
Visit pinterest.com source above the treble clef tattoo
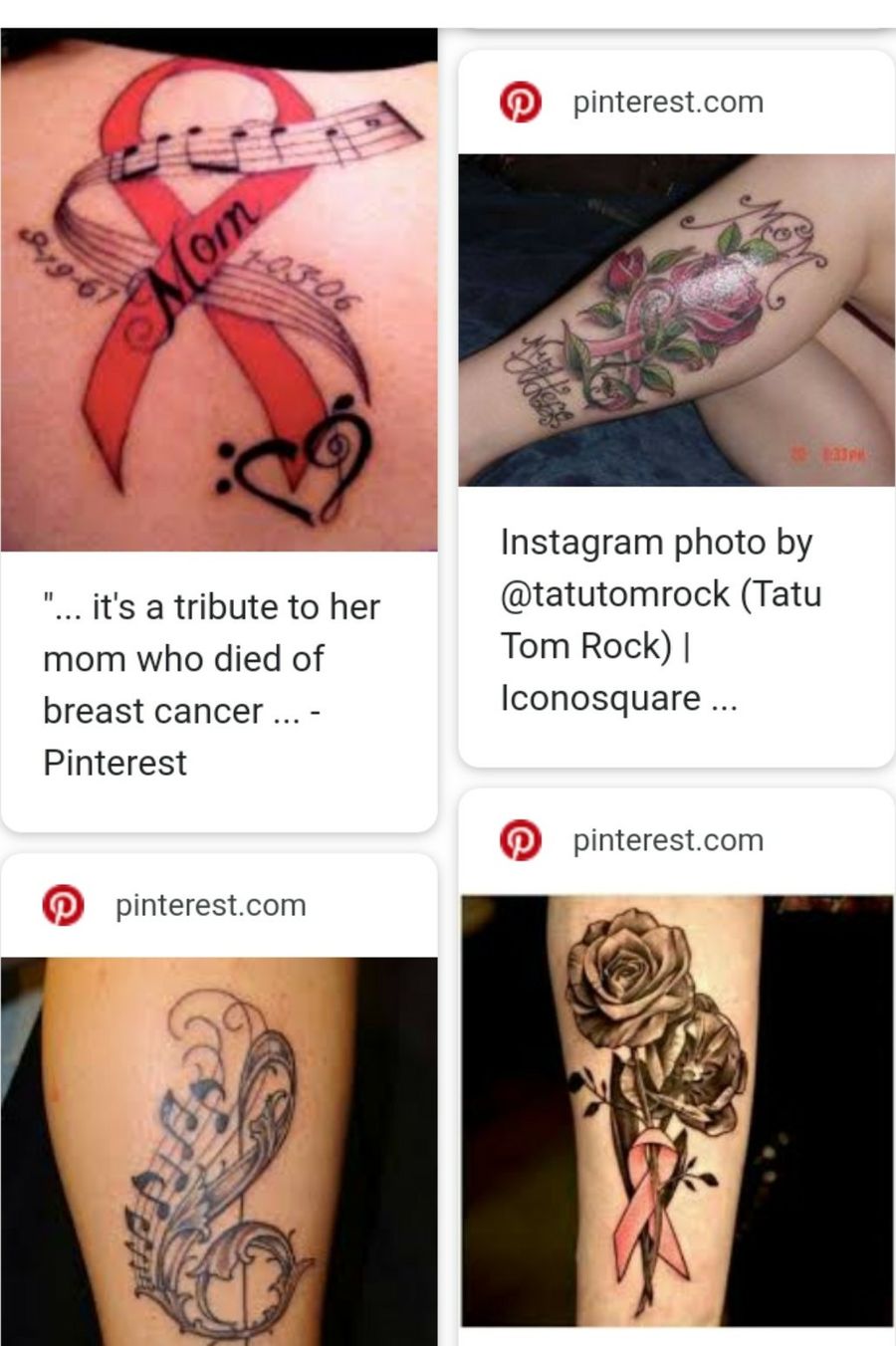point(174,906)
